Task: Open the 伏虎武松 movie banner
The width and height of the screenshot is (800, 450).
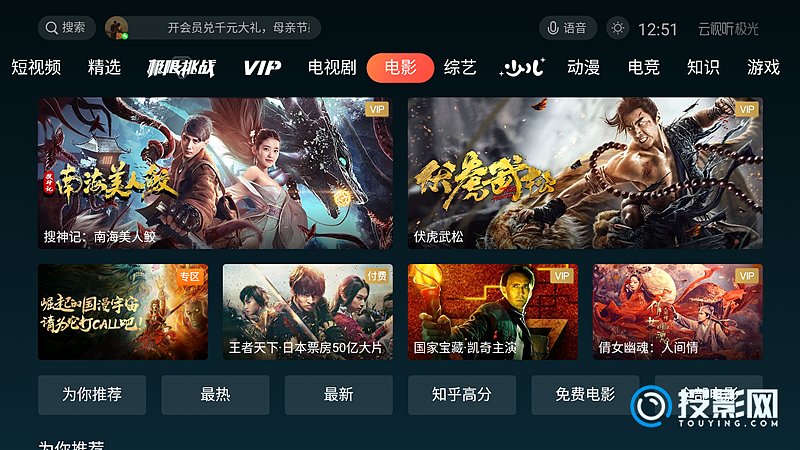Action: pos(585,172)
